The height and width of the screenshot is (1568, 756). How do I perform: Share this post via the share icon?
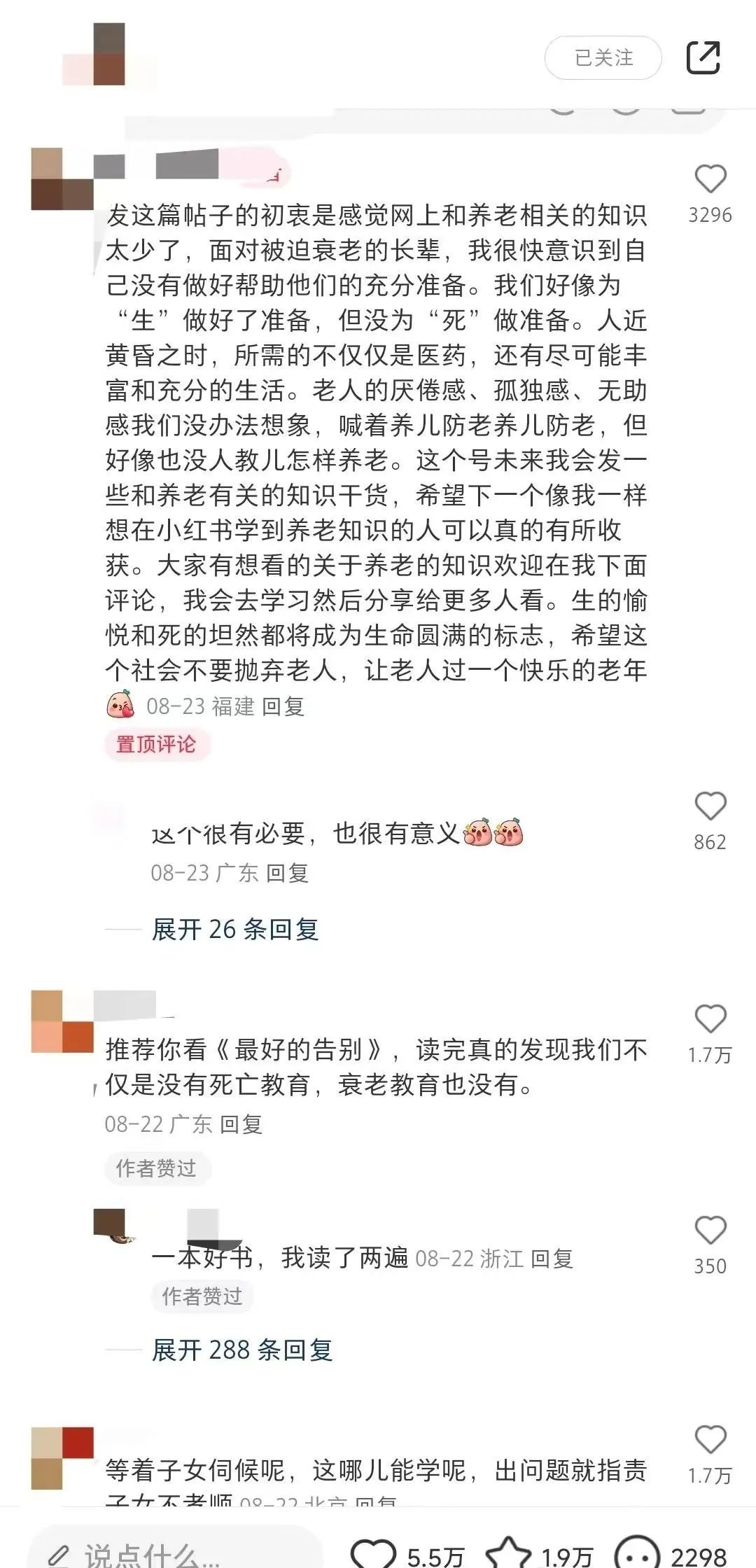coord(703,57)
